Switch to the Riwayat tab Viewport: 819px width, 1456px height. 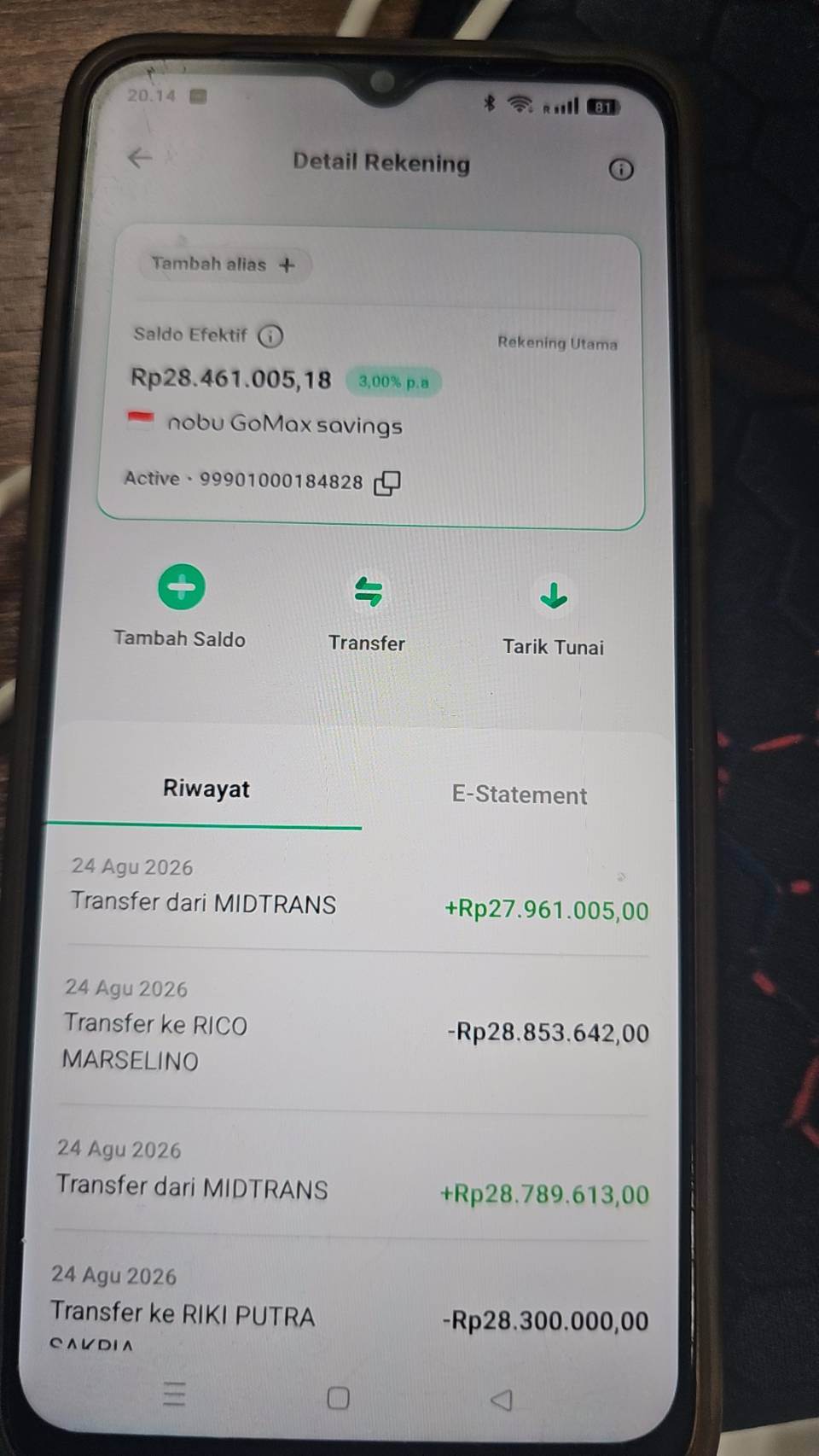click(206, 789)
